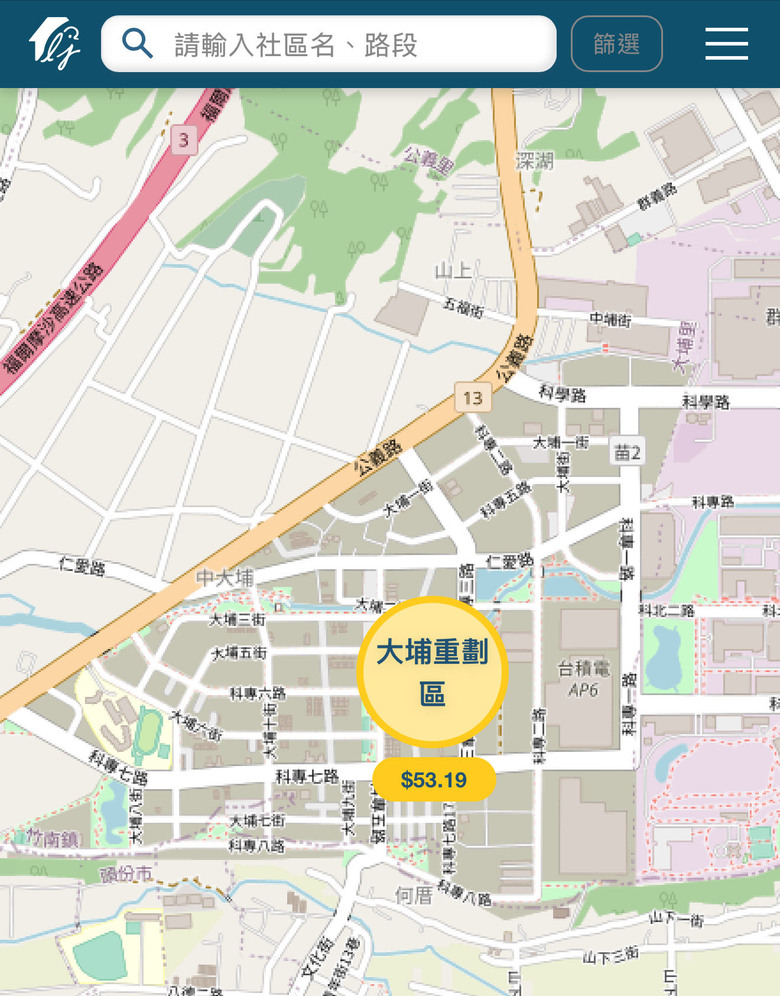Viewport: 780px width, 996px height.
Task: Tap the community name search field
Action: coord(340,44)
